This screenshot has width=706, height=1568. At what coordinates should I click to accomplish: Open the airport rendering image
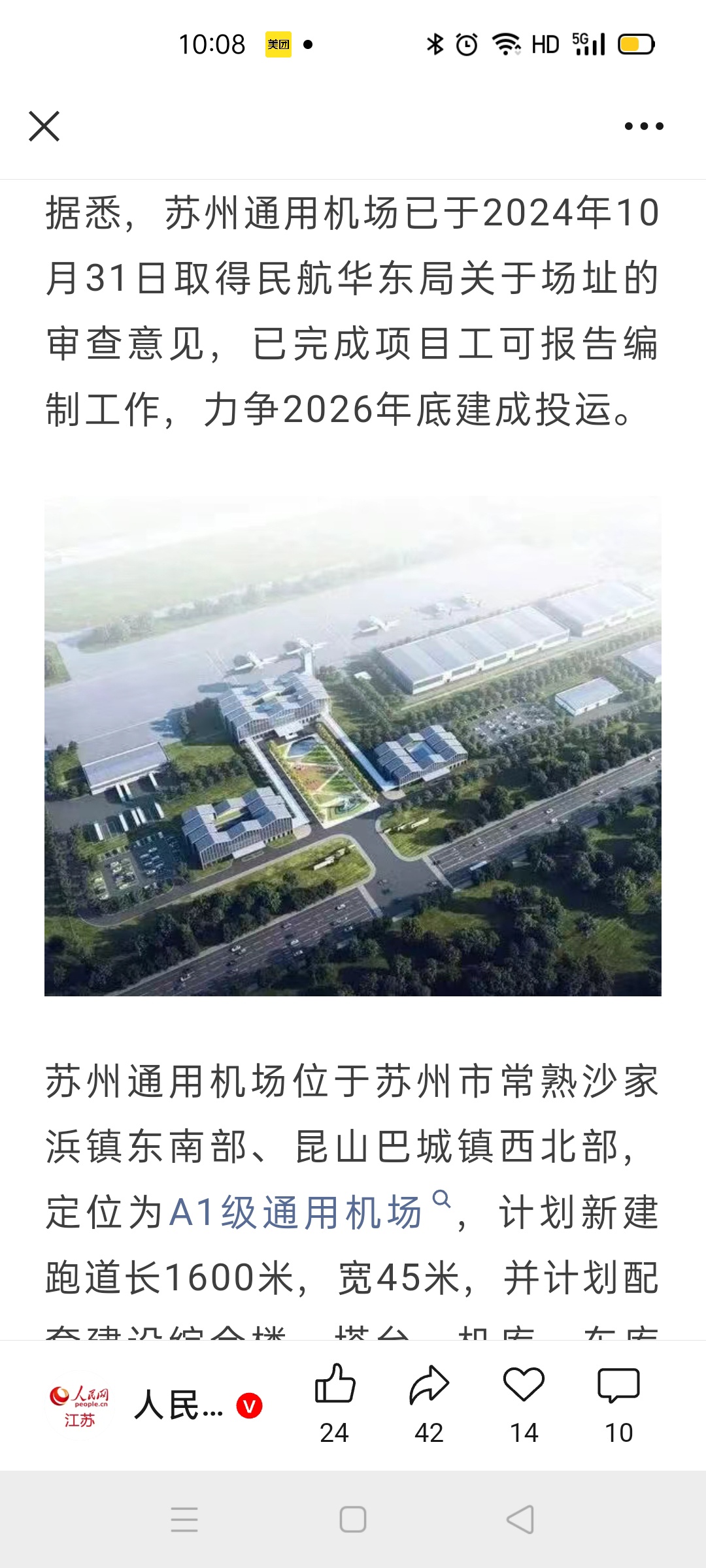353,746
